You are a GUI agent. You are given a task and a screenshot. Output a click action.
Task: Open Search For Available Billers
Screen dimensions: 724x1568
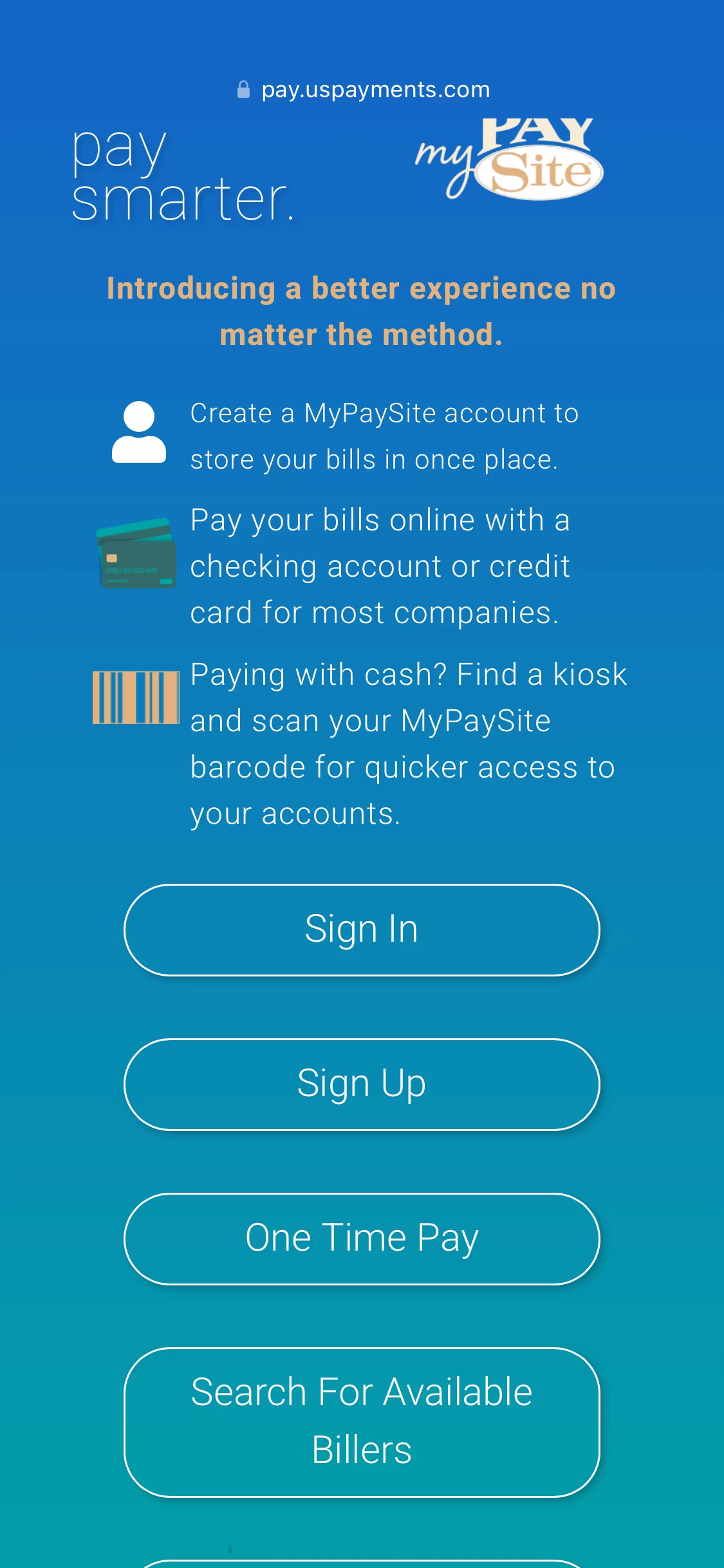[x=362, y=1421]
